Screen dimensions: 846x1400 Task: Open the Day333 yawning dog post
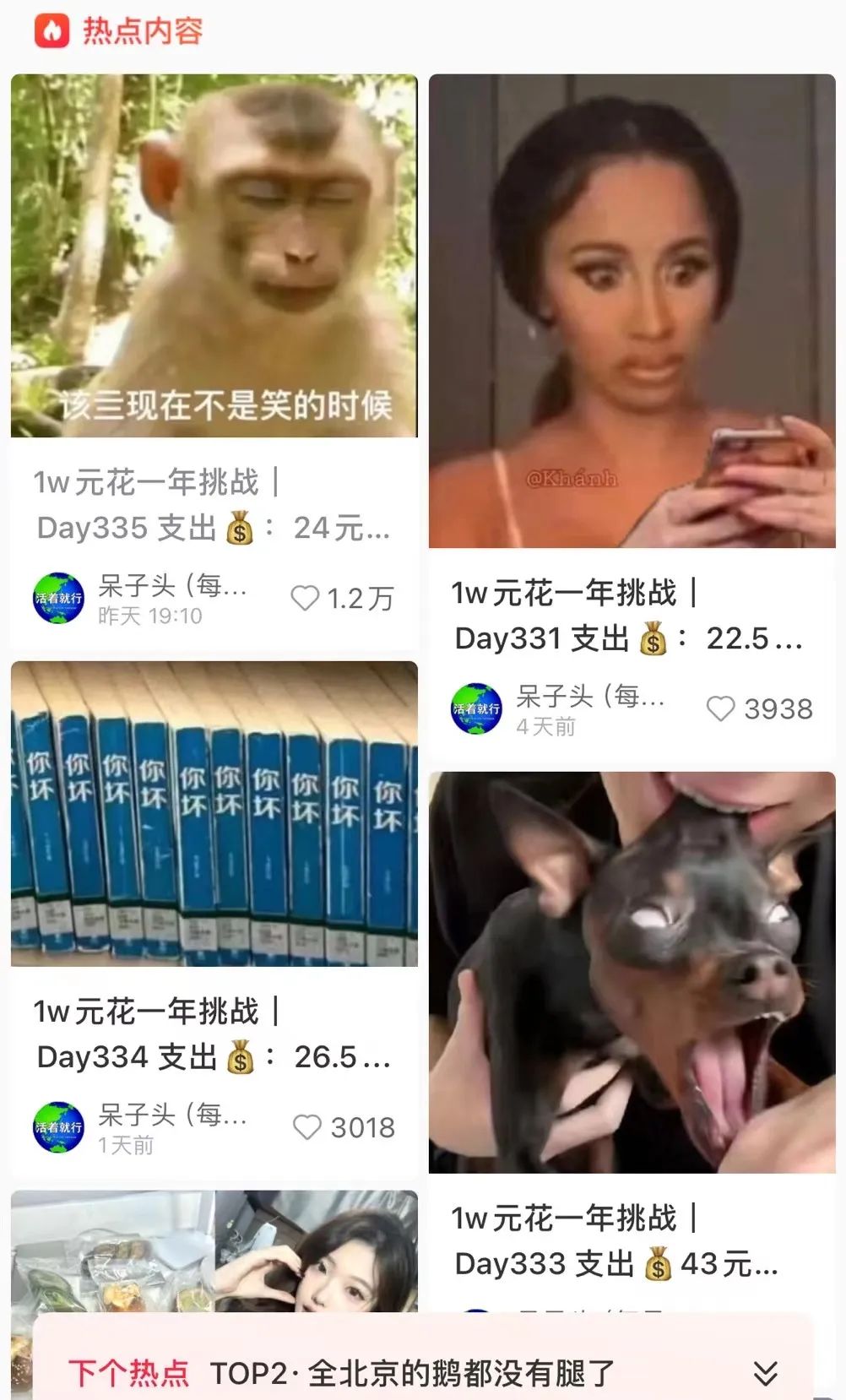(x=632, y=972)
